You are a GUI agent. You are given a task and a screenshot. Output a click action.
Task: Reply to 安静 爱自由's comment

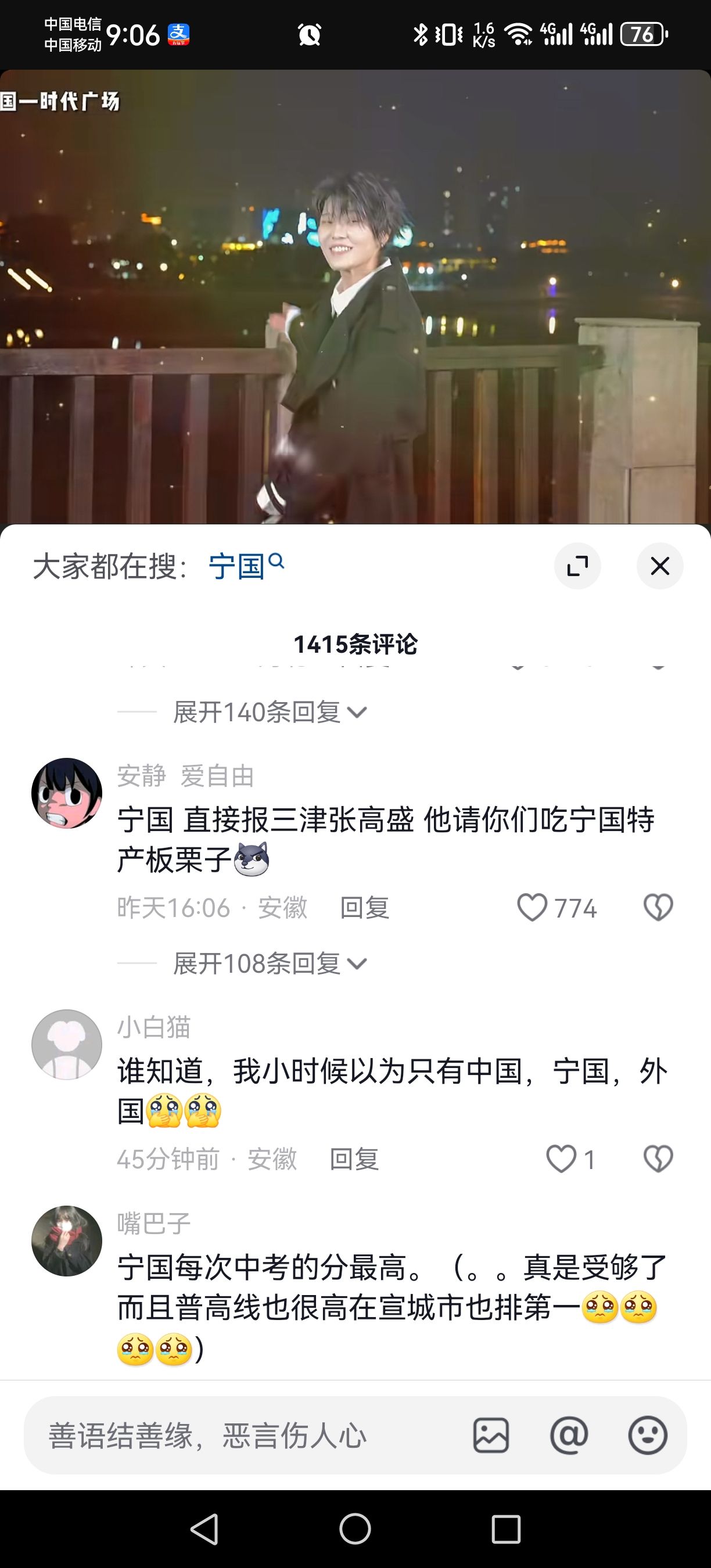[364, 908]
